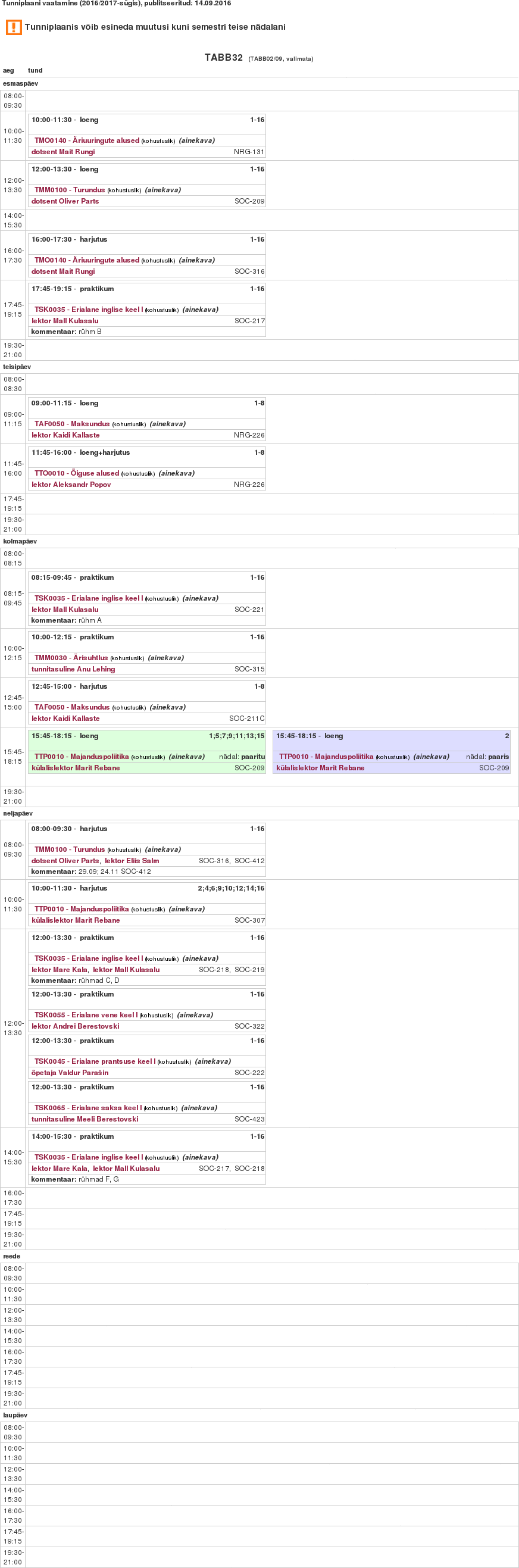Open lecturer Aleksandr Popov's link
519x1568 pixels.
[x=71, y=485]
